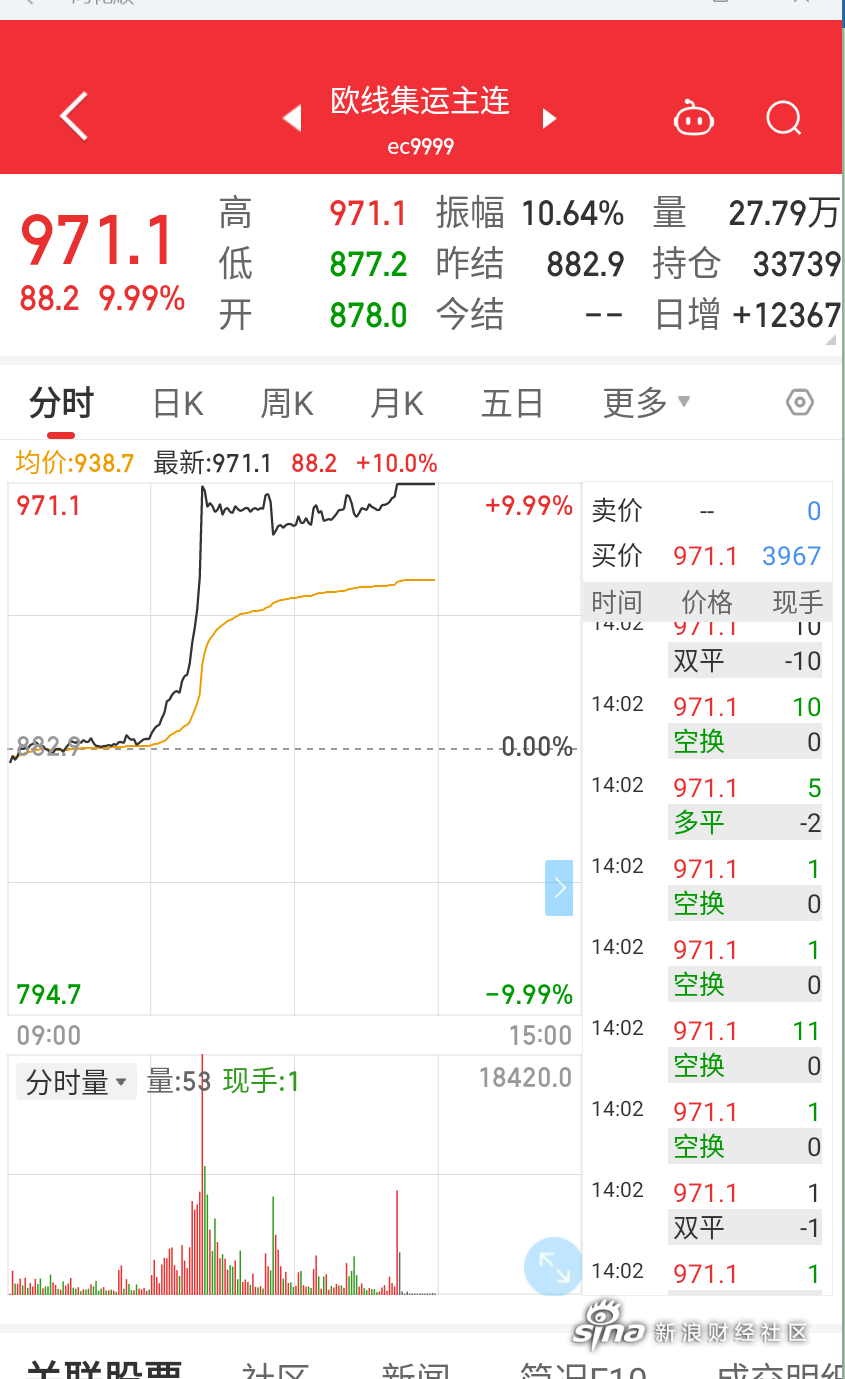Expand the chart to full screen
Image resolution: width=845 pixels, height=1379 pixels.
coord(553,1267)
